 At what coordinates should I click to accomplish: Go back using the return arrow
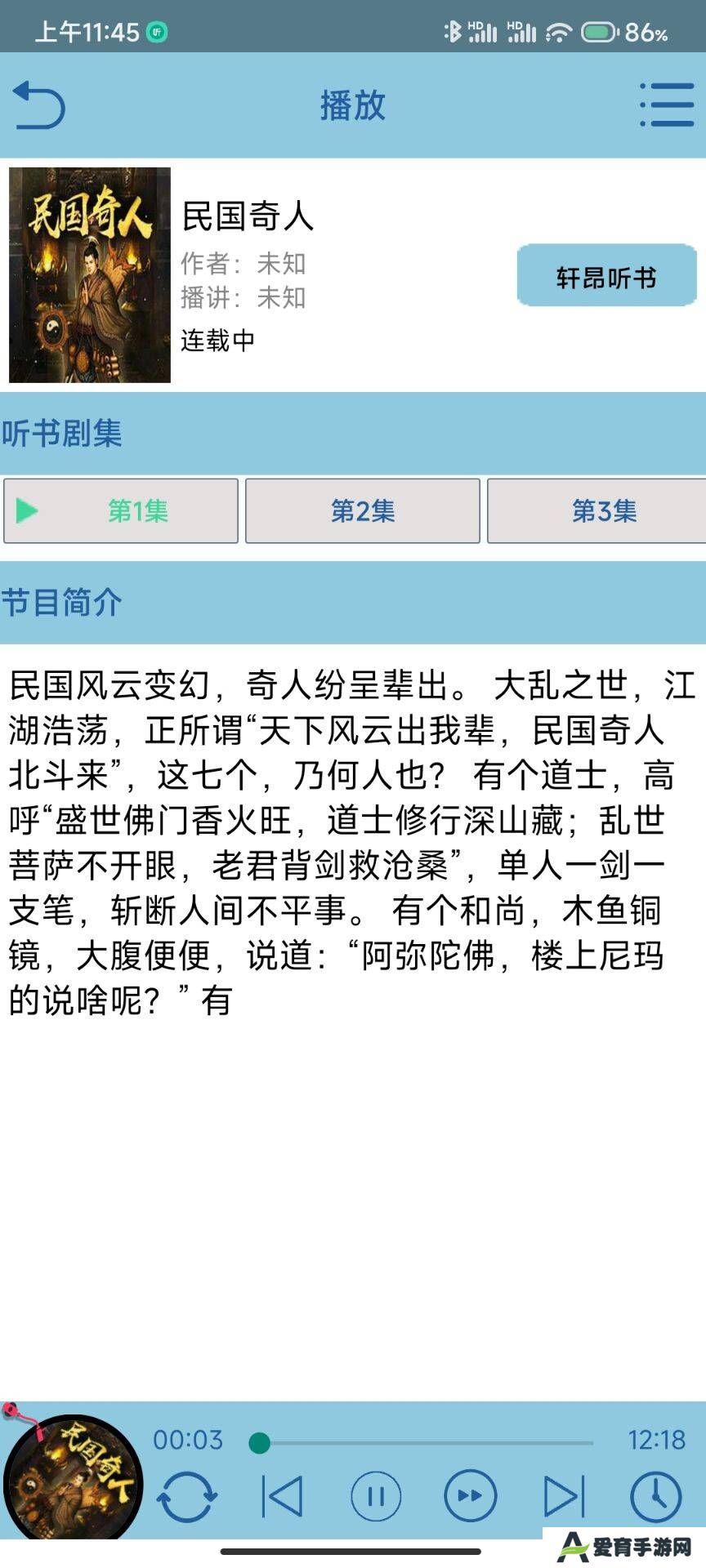tap(38, 105)
